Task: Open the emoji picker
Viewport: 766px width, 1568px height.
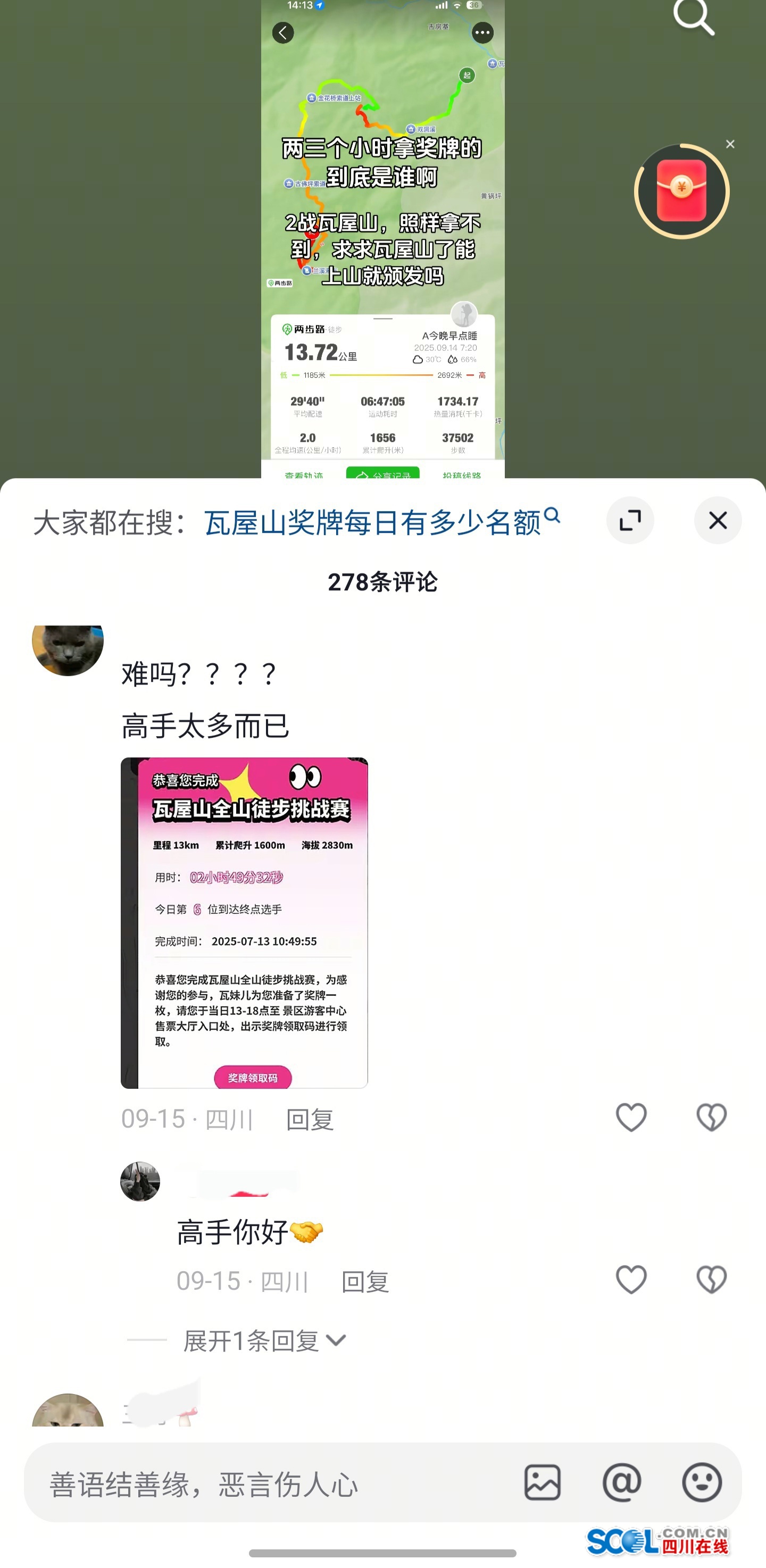Action: [x=702, y=1483]
